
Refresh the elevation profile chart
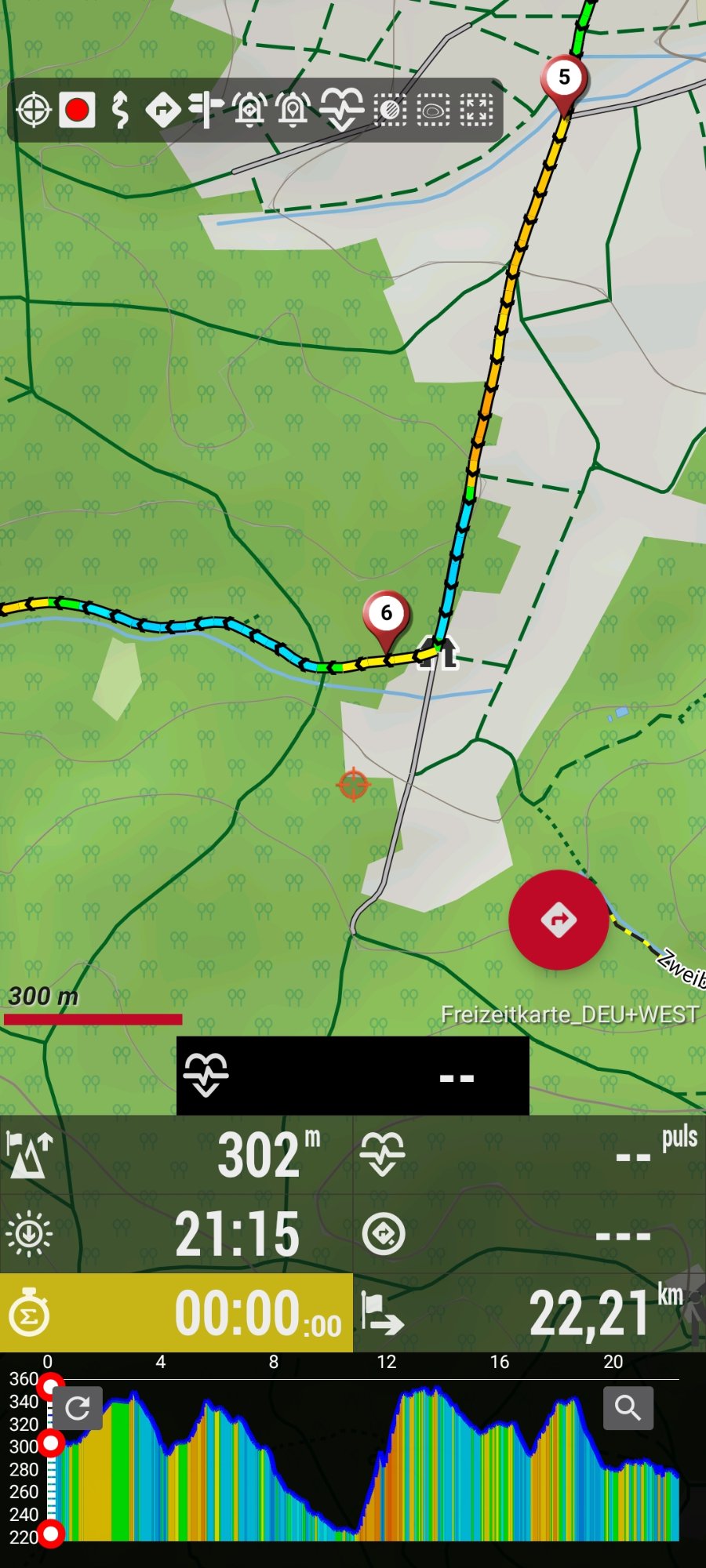pos(77,1409)
